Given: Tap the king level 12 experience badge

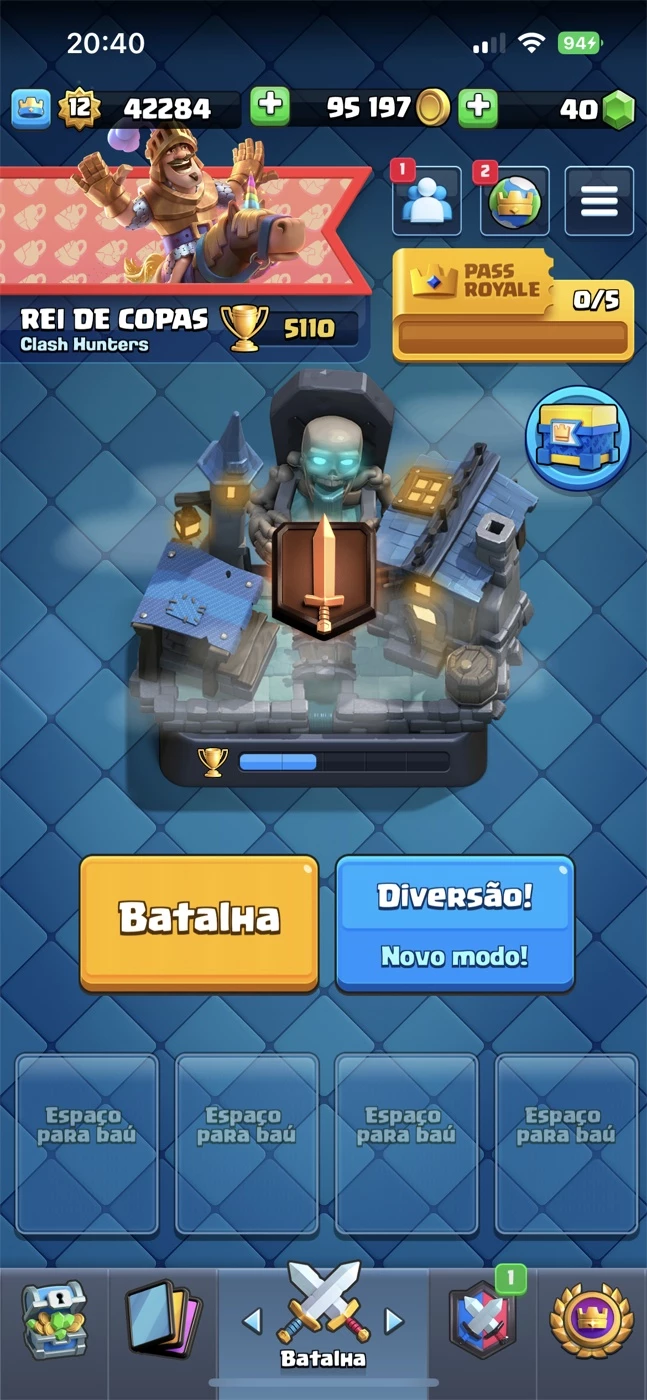Looking at the screenshot, I should pyautogui.click(x=79, y=108).
